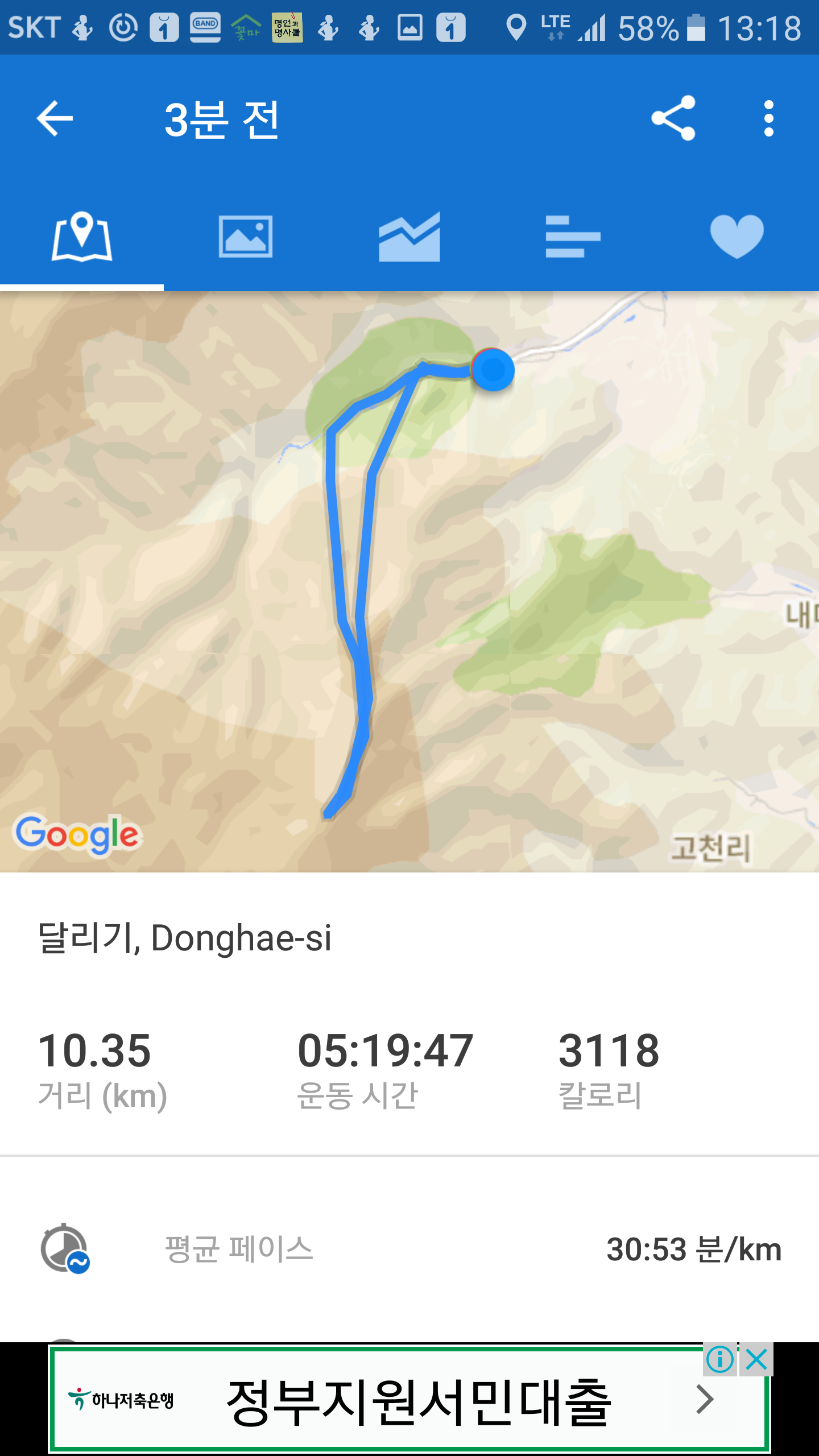
Task: Open the route map view
Action: [409, 580]
